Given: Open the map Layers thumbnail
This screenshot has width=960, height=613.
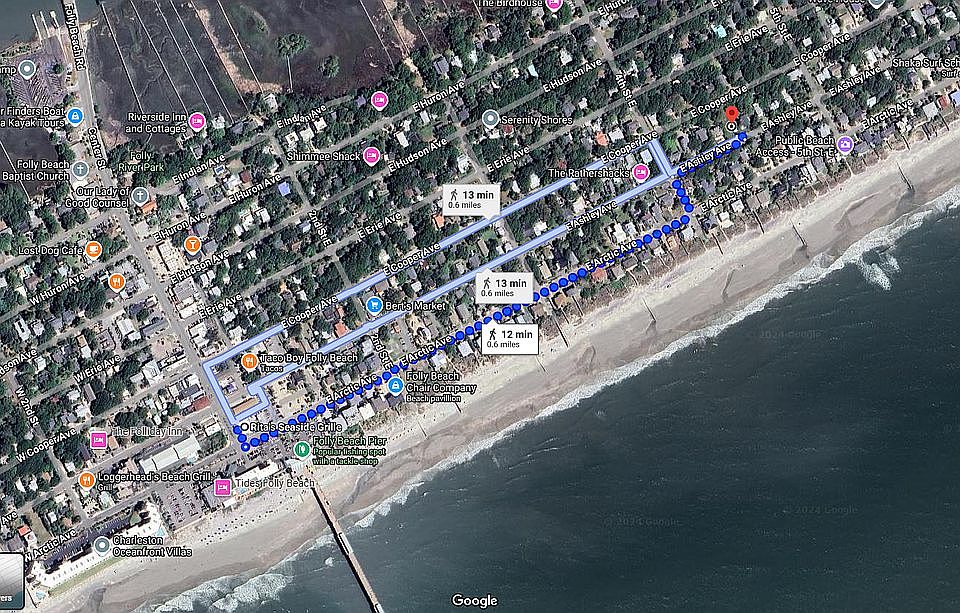Looking at the screenshot, I should click(x=10, y=580).
